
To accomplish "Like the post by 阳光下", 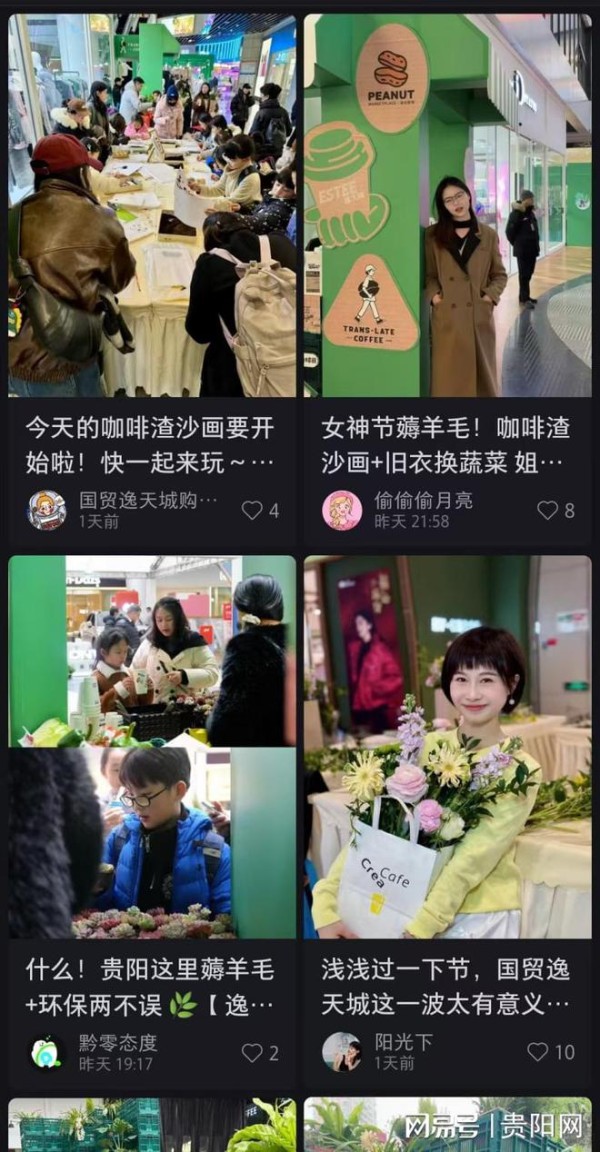I will 539,1052.
